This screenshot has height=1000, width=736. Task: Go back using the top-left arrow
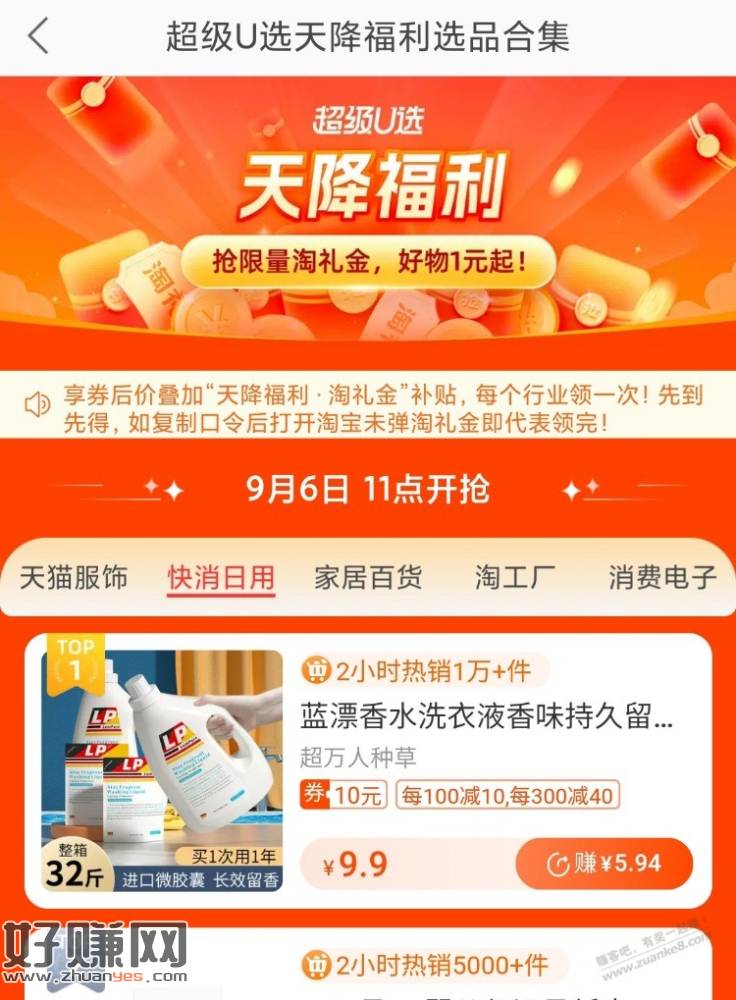point(38,36)
